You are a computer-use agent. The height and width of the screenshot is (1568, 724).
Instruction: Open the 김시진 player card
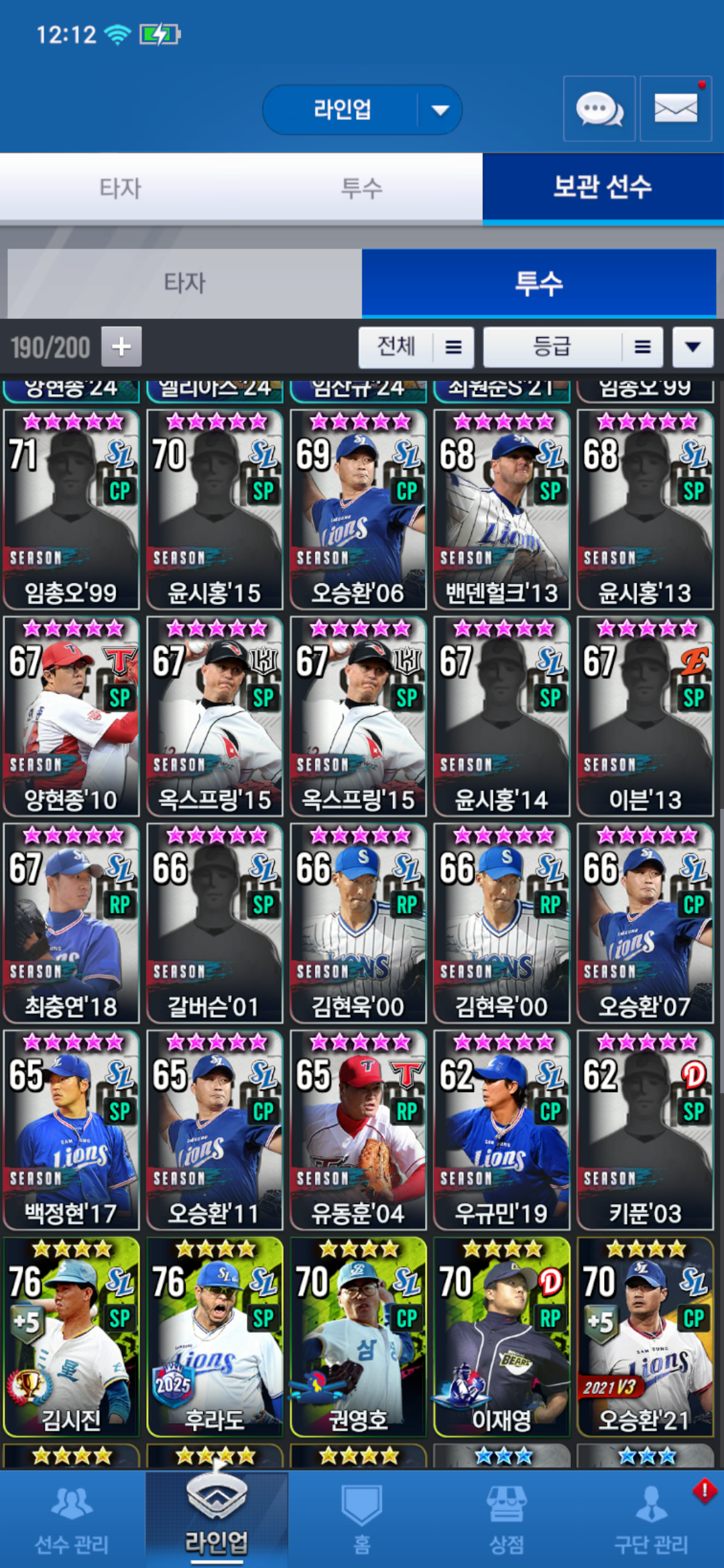point(71,1337)
